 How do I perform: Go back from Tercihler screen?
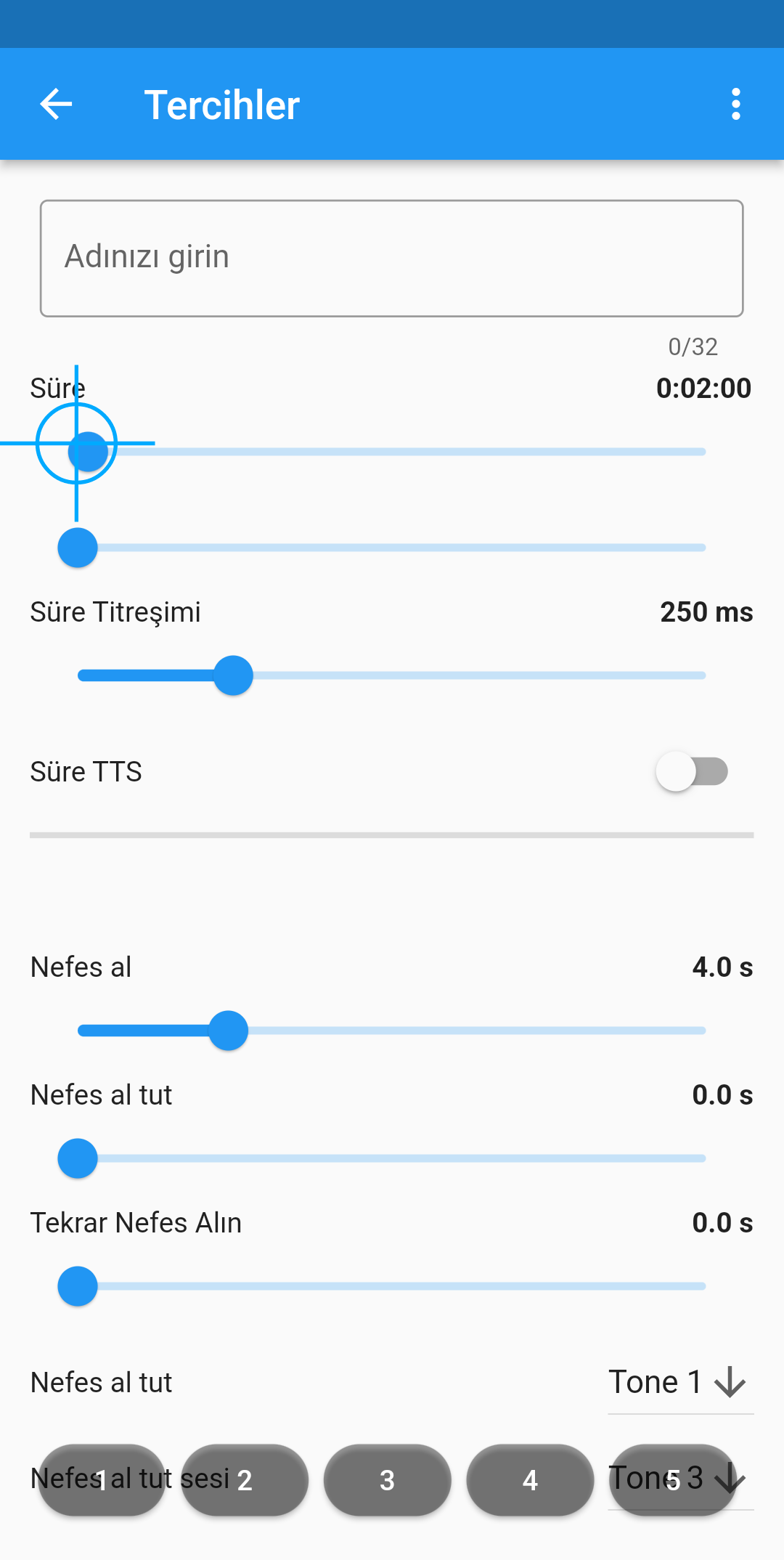(56, 105)
